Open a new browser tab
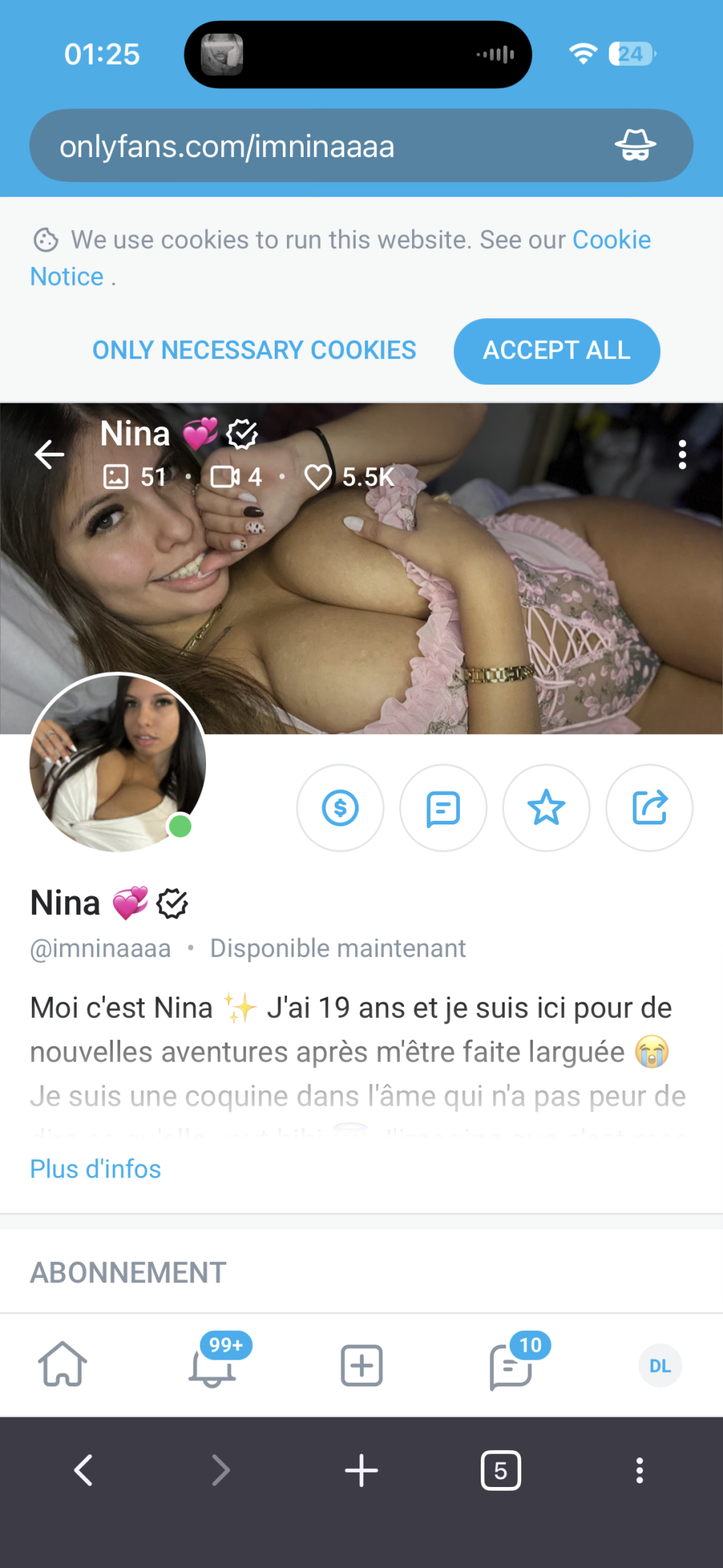 (361, 1470)
